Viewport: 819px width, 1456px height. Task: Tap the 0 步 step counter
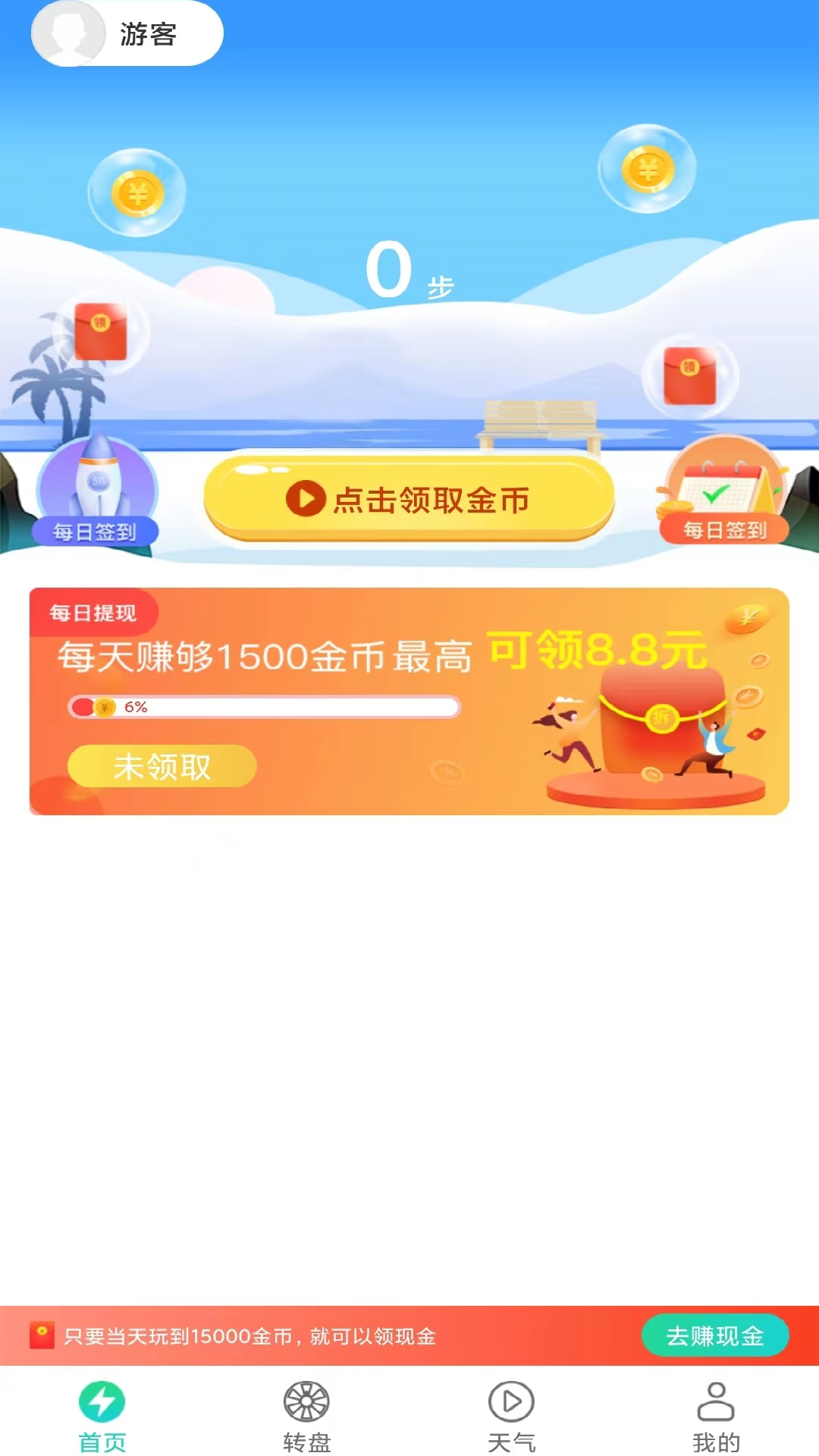(x=409, y=271)
